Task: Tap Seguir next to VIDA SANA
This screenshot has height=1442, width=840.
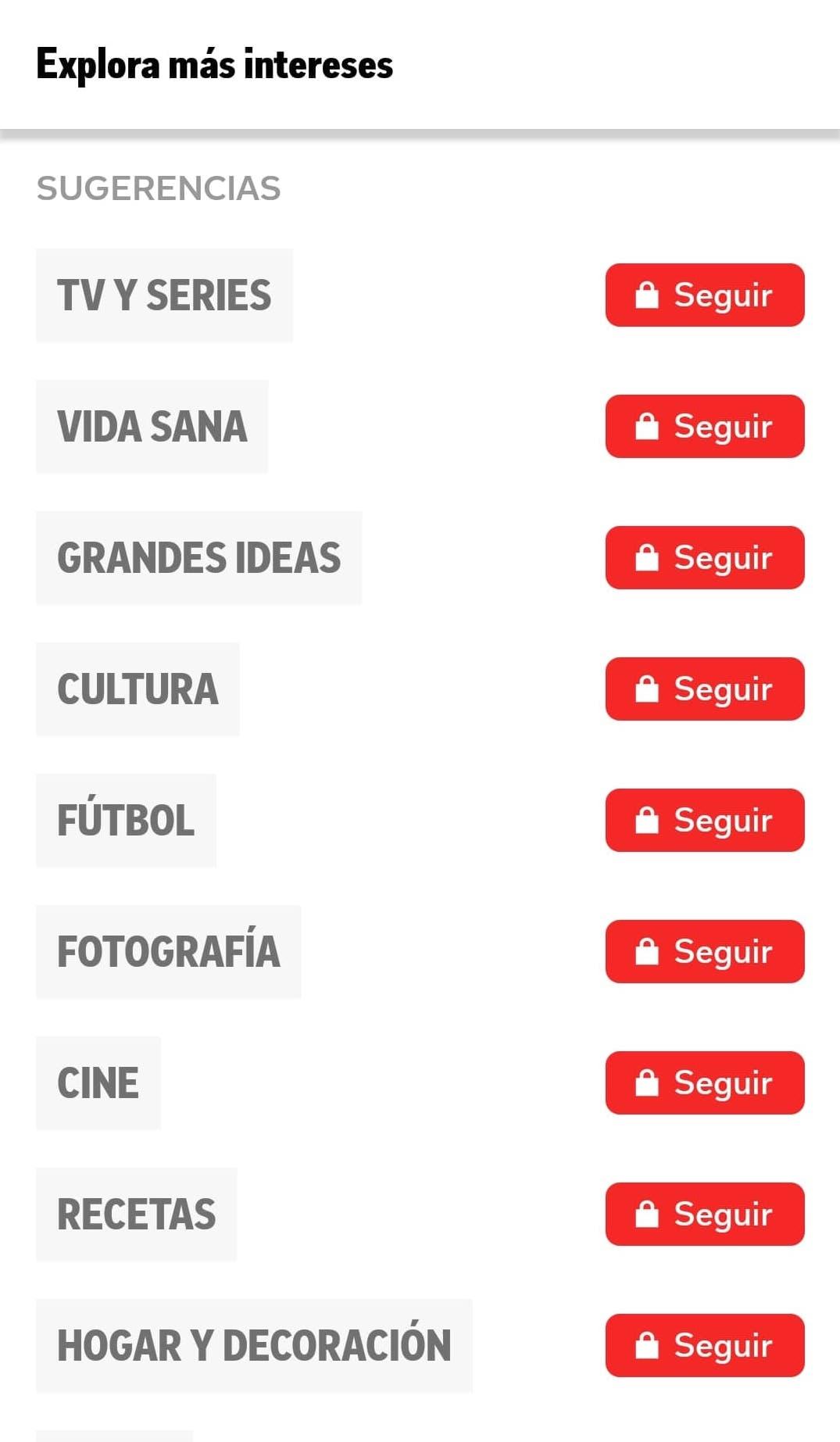Action: 704,427
